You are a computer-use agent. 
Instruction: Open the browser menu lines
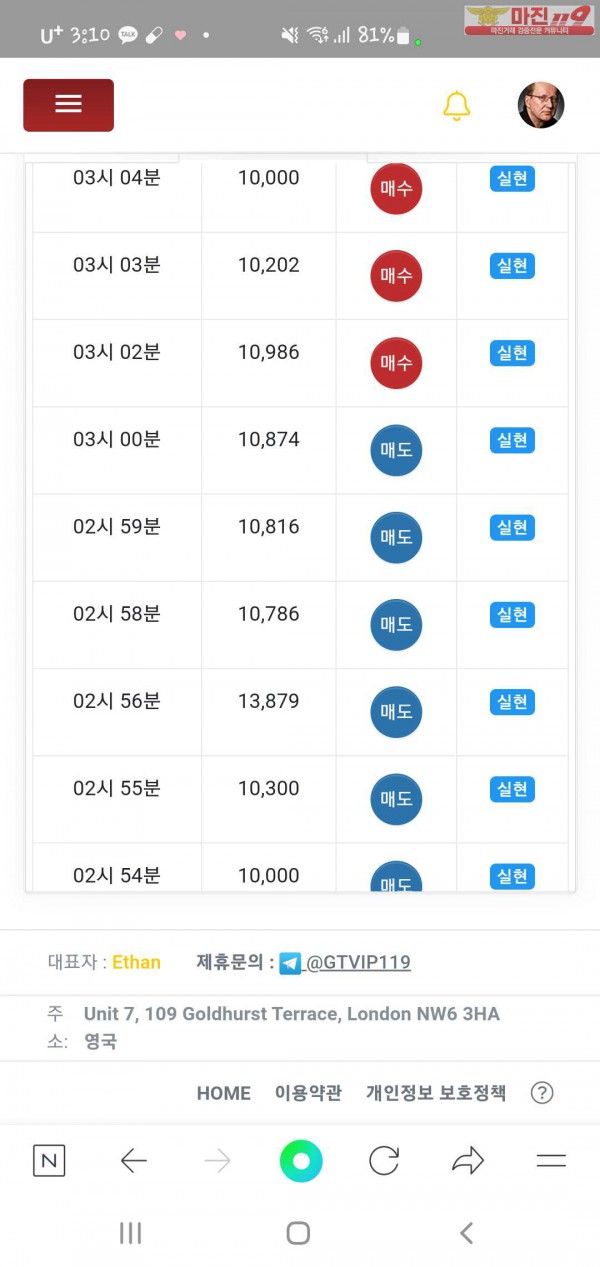tap(551, 1161)
